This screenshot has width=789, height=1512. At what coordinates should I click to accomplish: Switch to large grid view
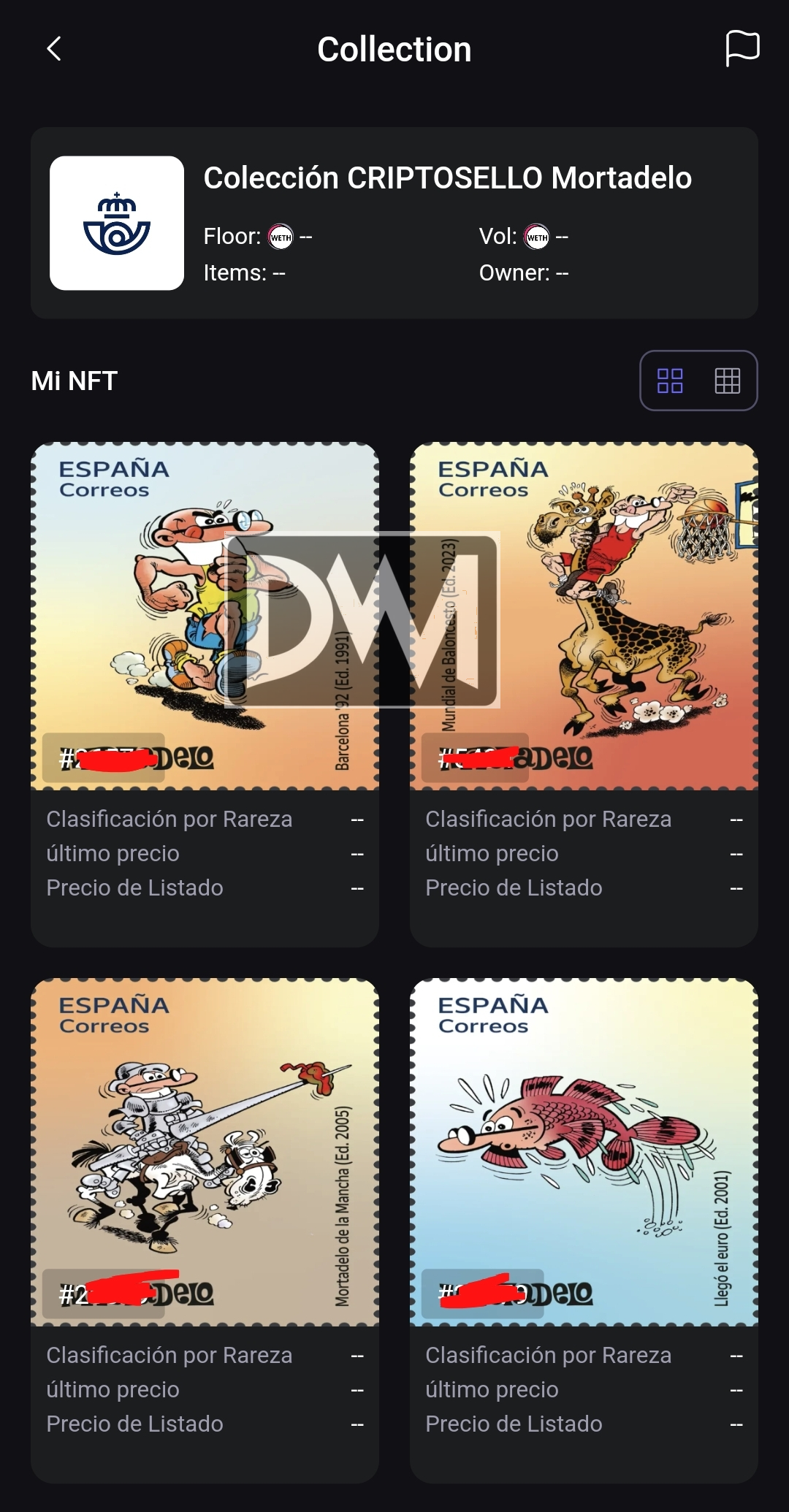pyautogui.click(x=670, y=381)
